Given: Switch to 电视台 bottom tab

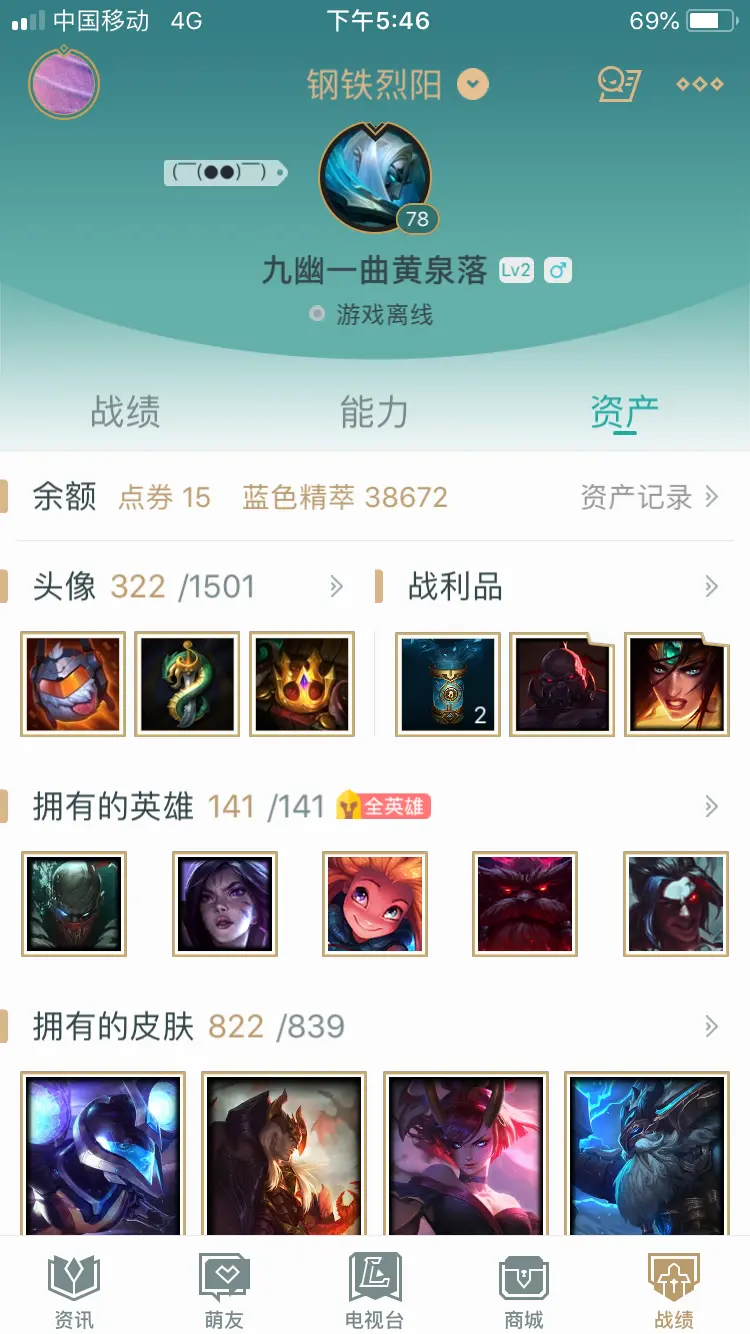Looking at the screenshot, I should pyautogui.click(x=374, y=1290).
